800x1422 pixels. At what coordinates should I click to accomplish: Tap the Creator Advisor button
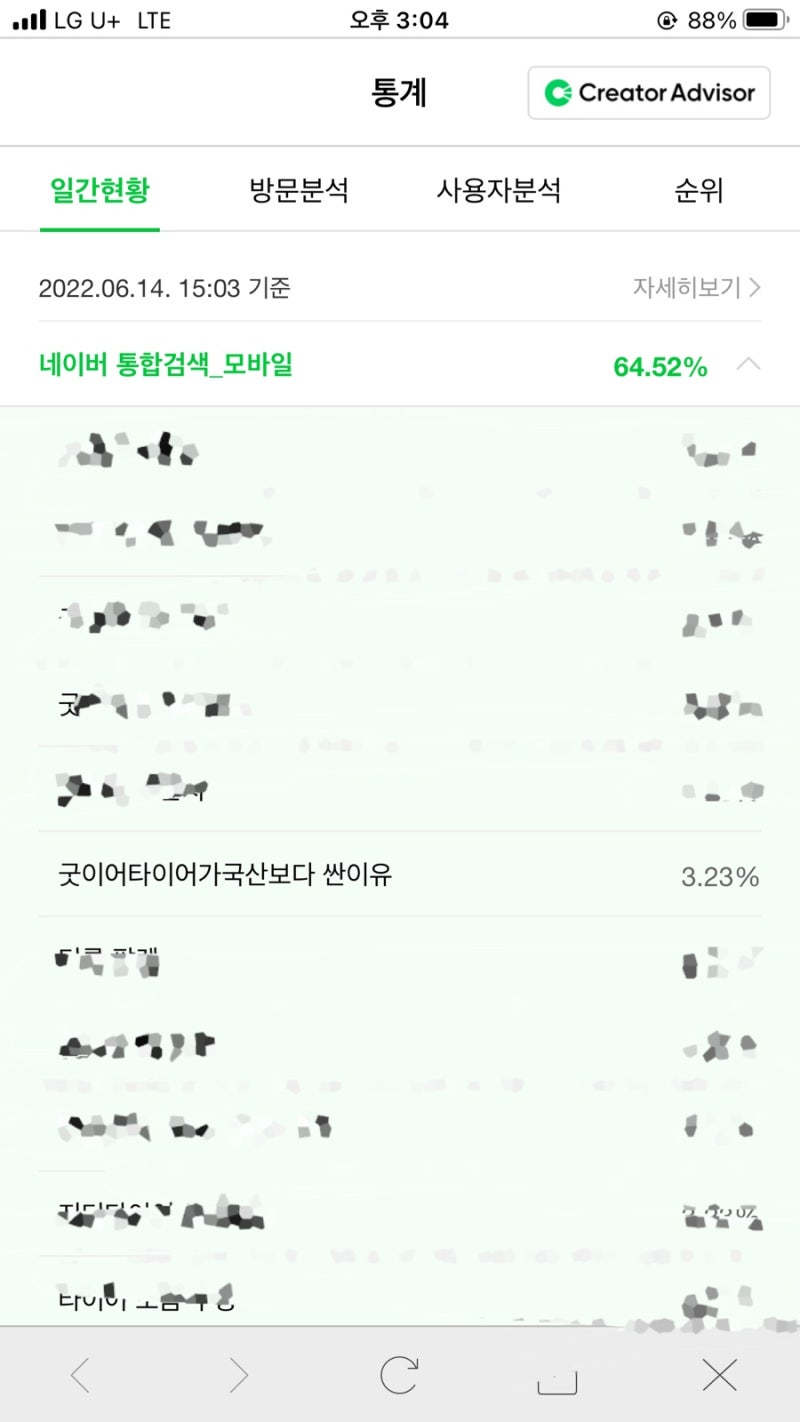coord(648,93)
